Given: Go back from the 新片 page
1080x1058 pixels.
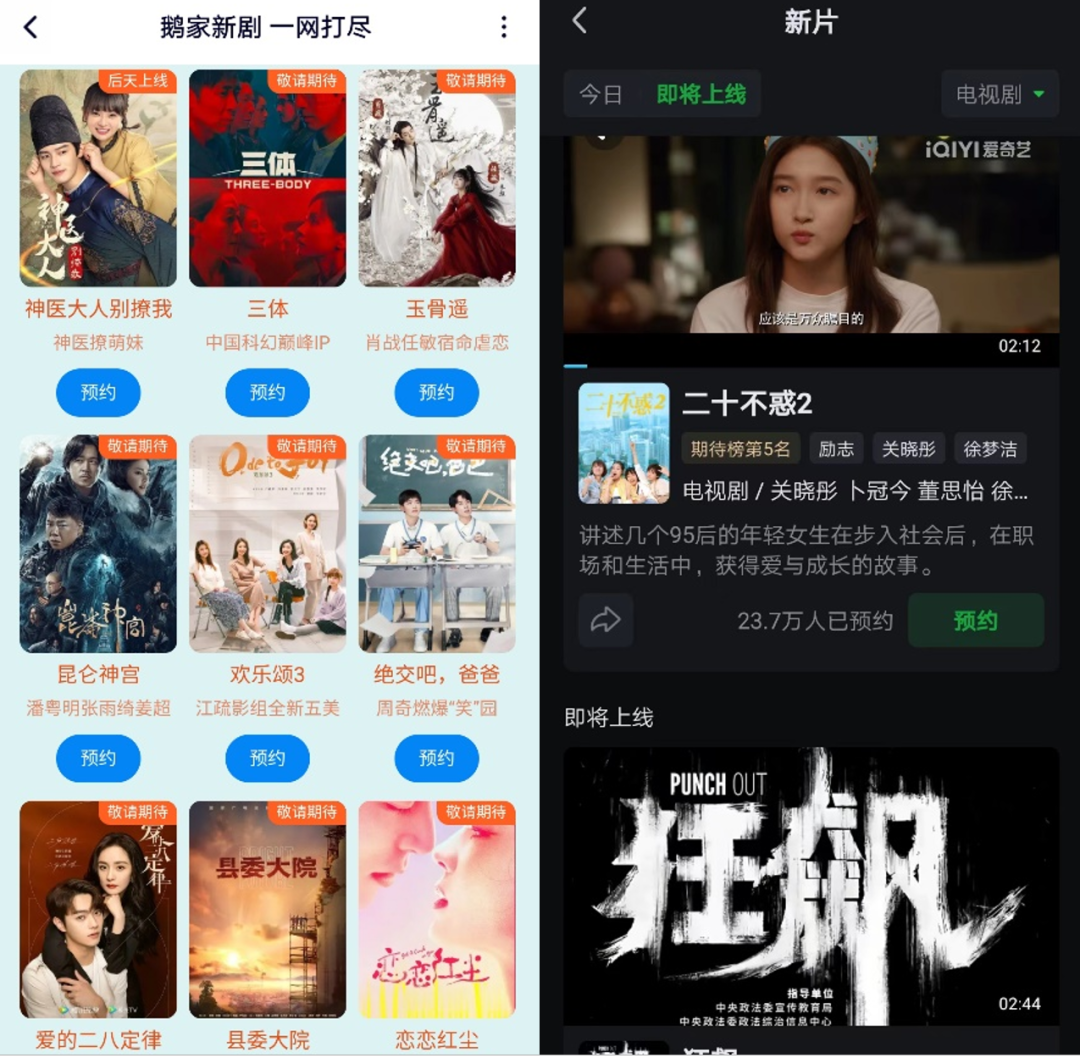Looking at the screenshot, I should coord(580,21).
